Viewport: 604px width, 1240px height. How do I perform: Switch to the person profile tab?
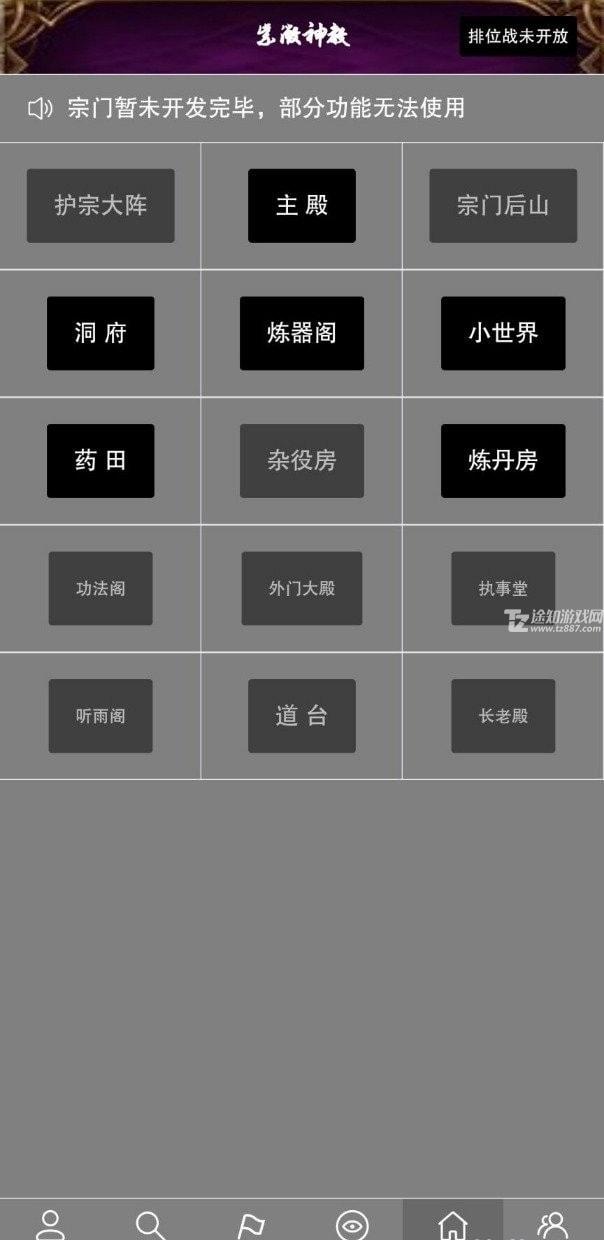tap(50, 1223)
